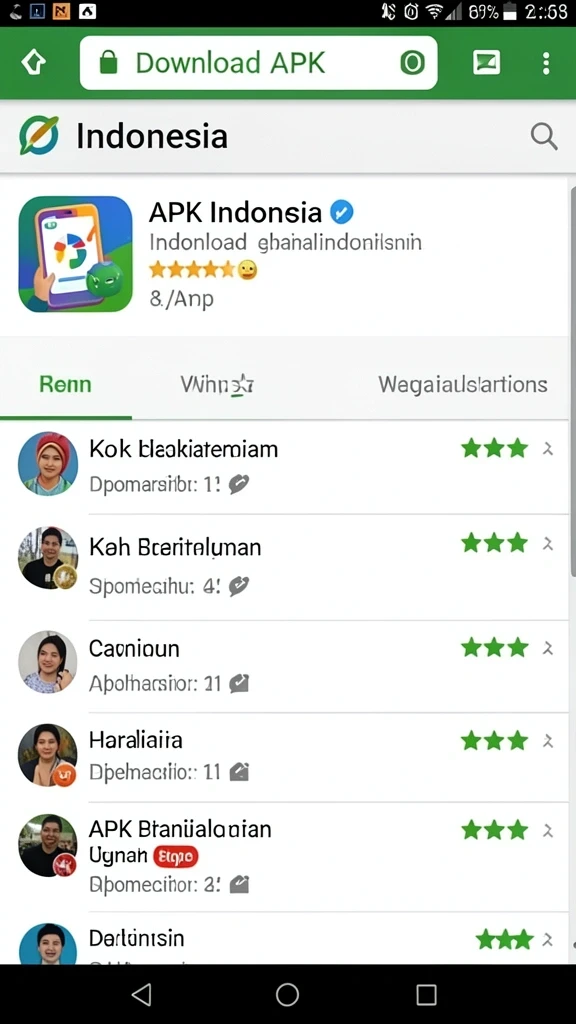Viewport: 576px width, 1024px height.
Task: Open the Caonioun review row
Action: click(285, 665)
